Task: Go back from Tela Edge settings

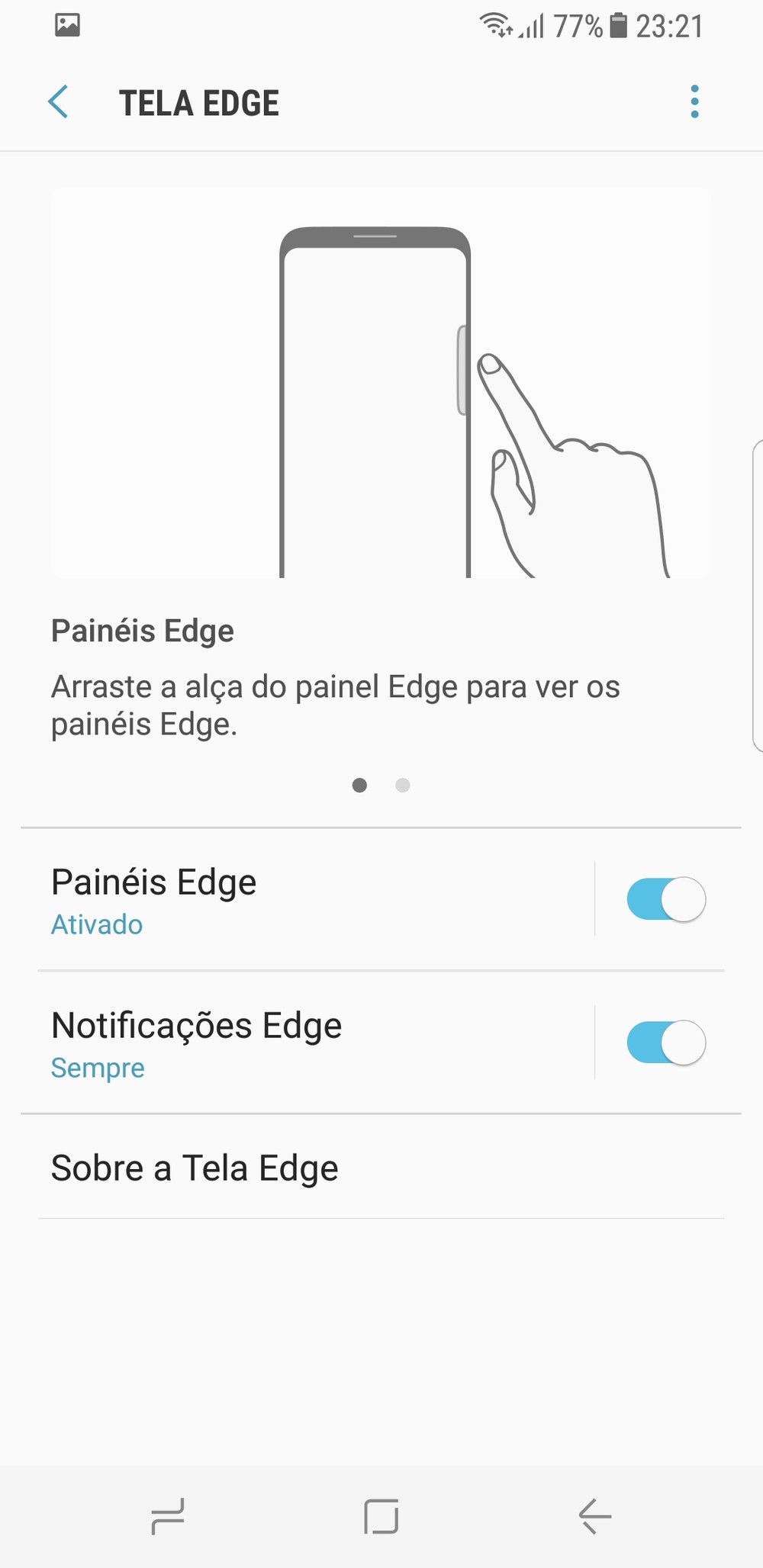Action: click(58, 102)
